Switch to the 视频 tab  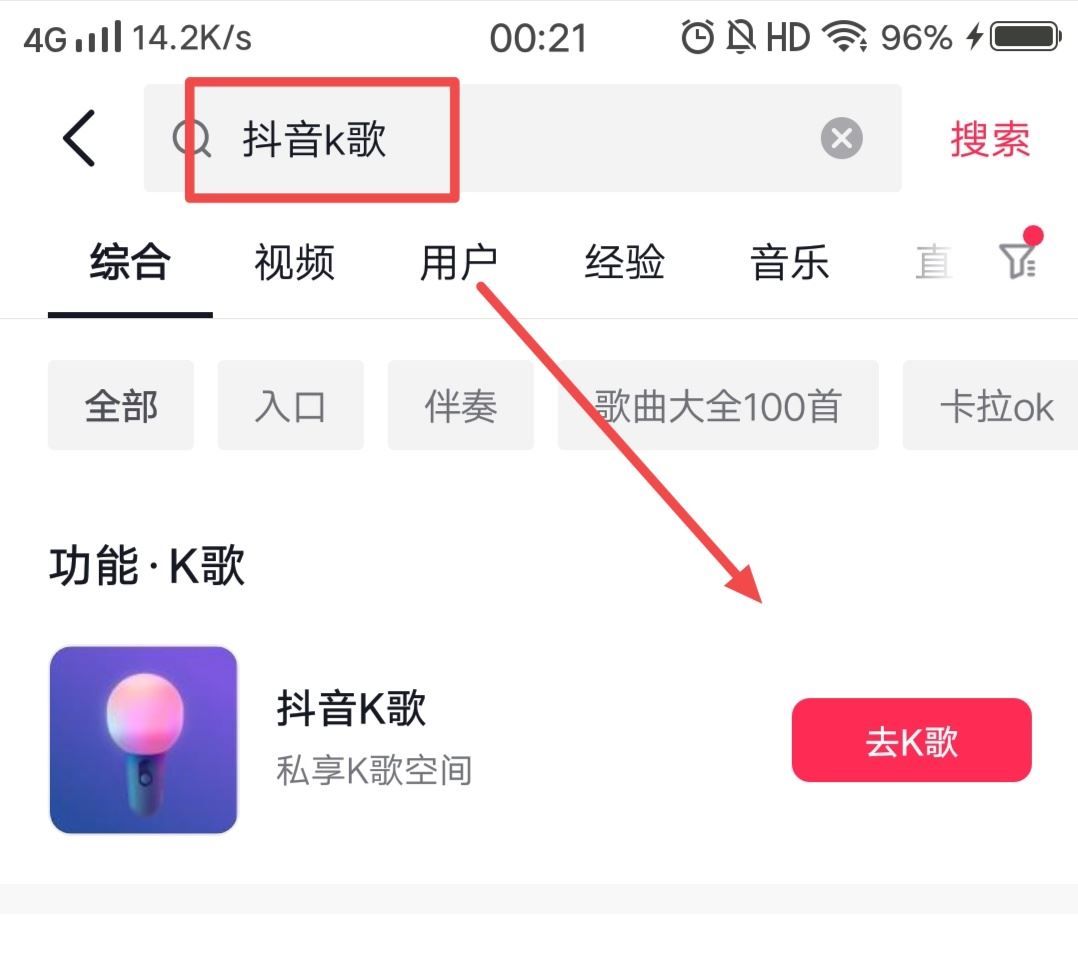click(x=294, y=263)
